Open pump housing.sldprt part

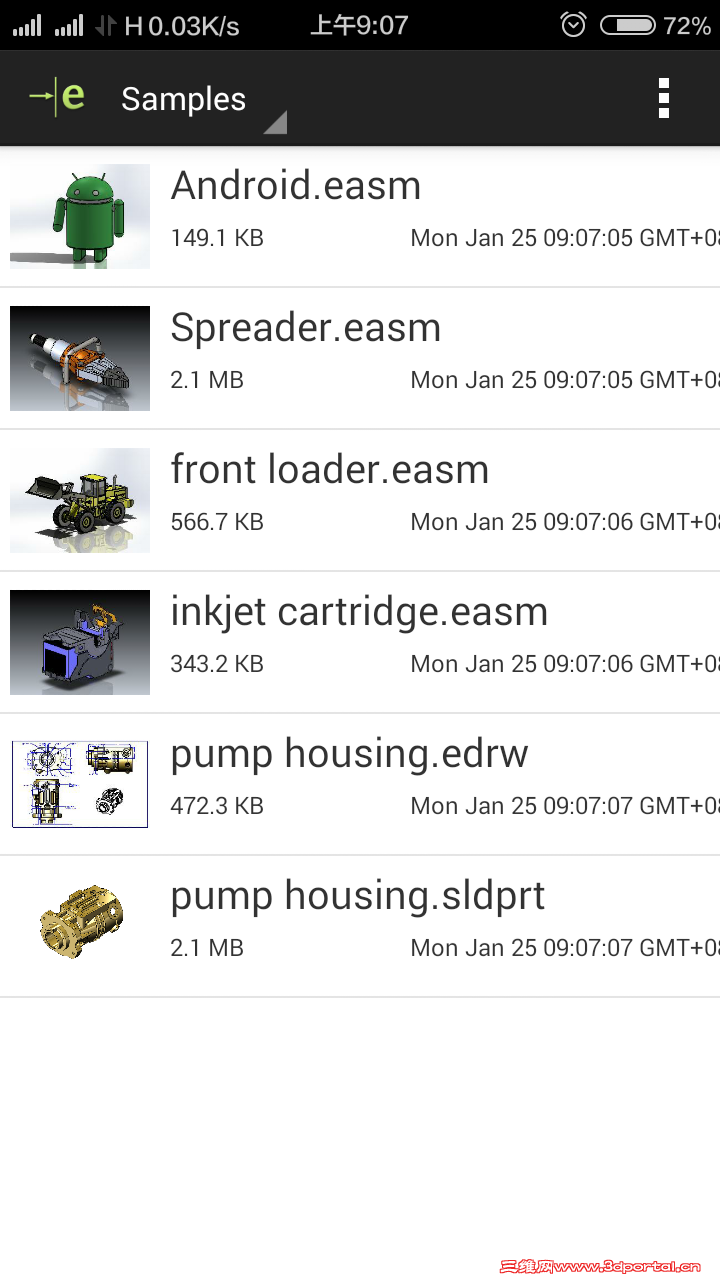[360, 926]
